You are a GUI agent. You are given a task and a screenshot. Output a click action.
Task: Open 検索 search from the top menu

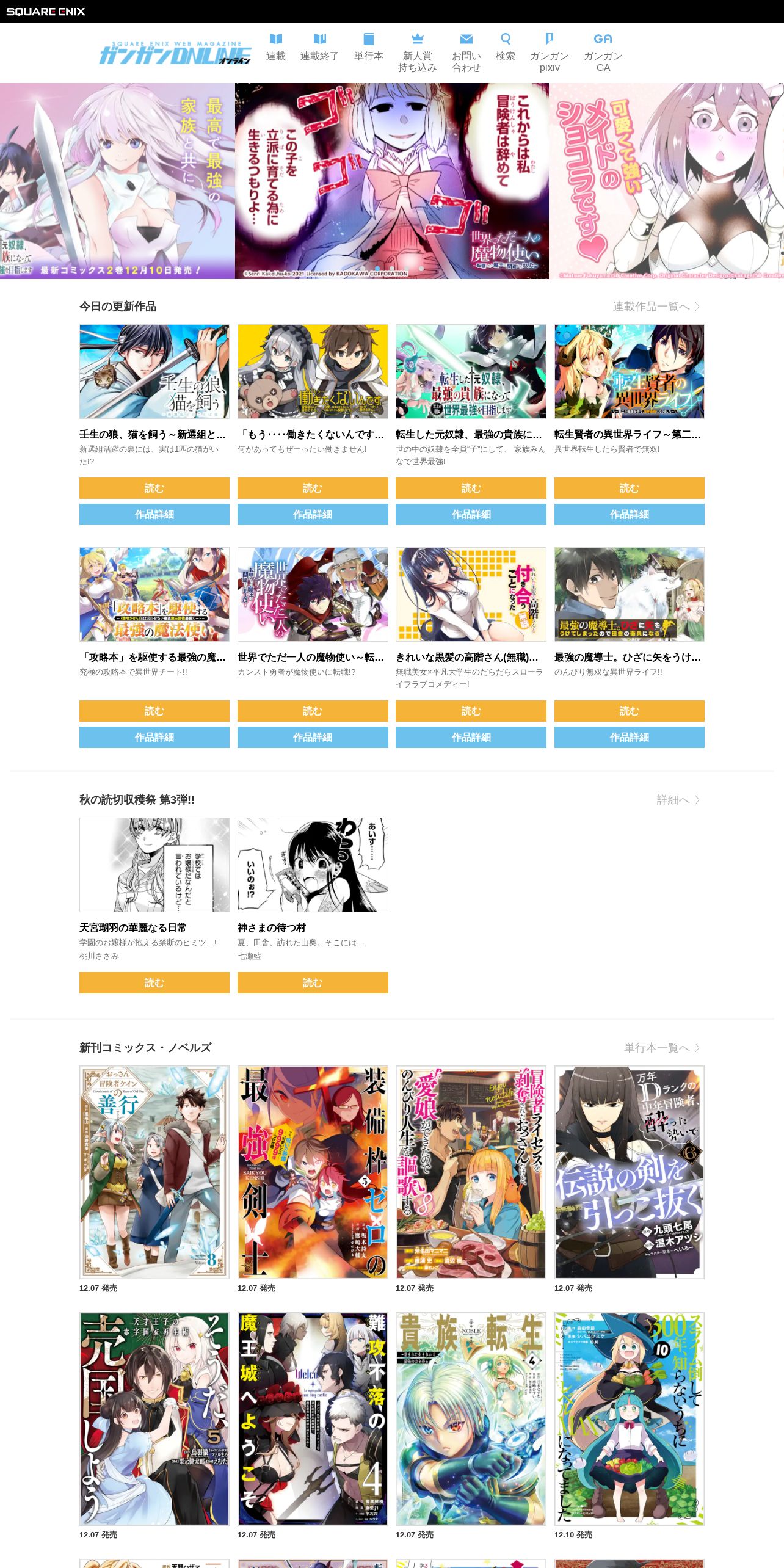pyautogui.click(x=506, y=48)
